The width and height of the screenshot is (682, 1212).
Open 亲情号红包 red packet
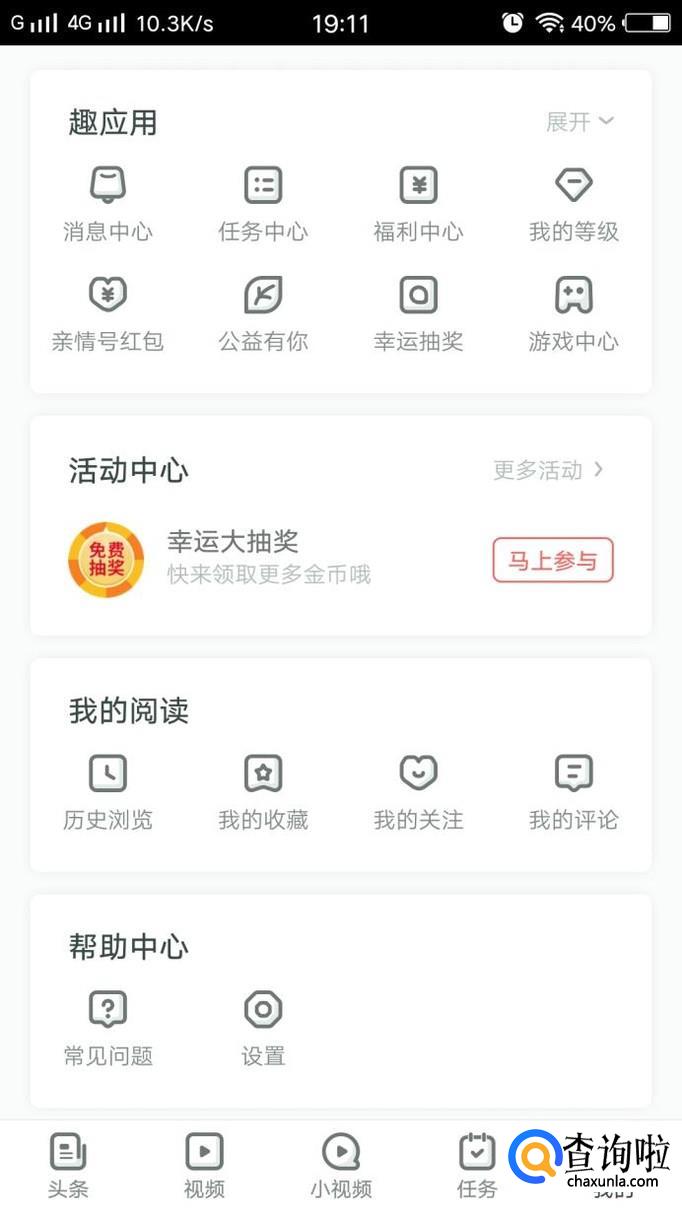108,313
